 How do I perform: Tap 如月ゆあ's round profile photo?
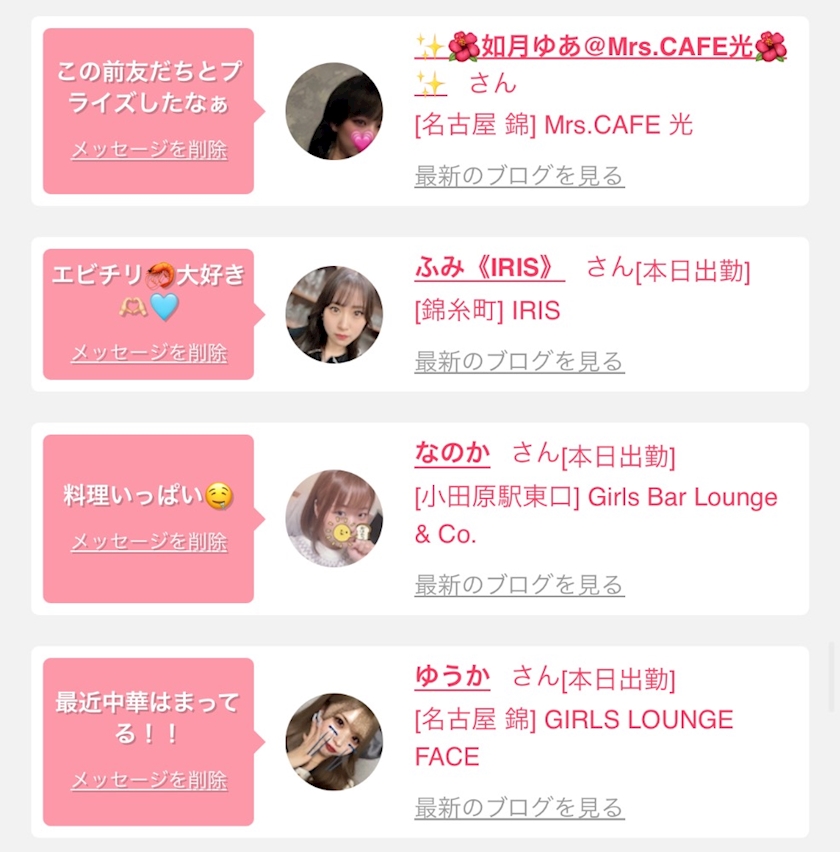click(x=334, y=111)
